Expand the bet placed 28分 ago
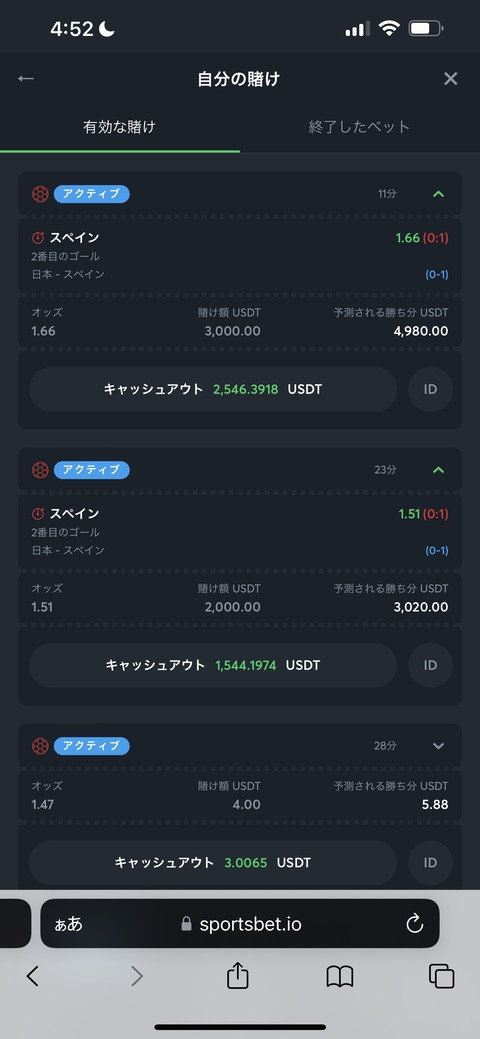The image size is (480, 1039). click(x=438, y=745)
